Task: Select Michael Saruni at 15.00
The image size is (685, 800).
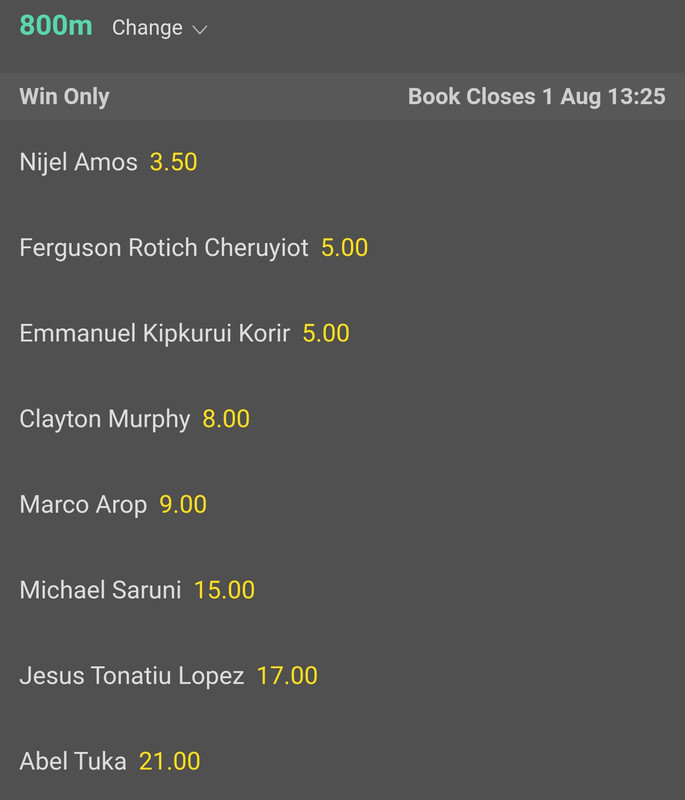Action: pos(224,590)
